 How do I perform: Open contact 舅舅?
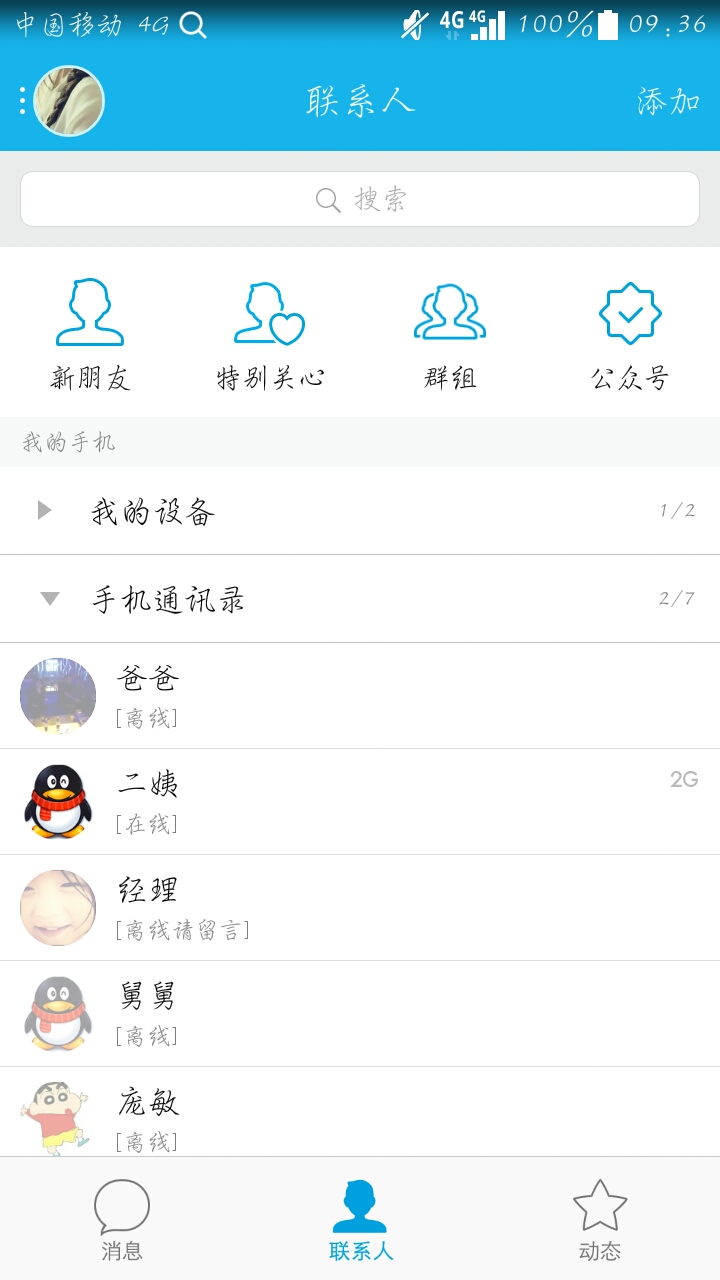point(360,1014)
